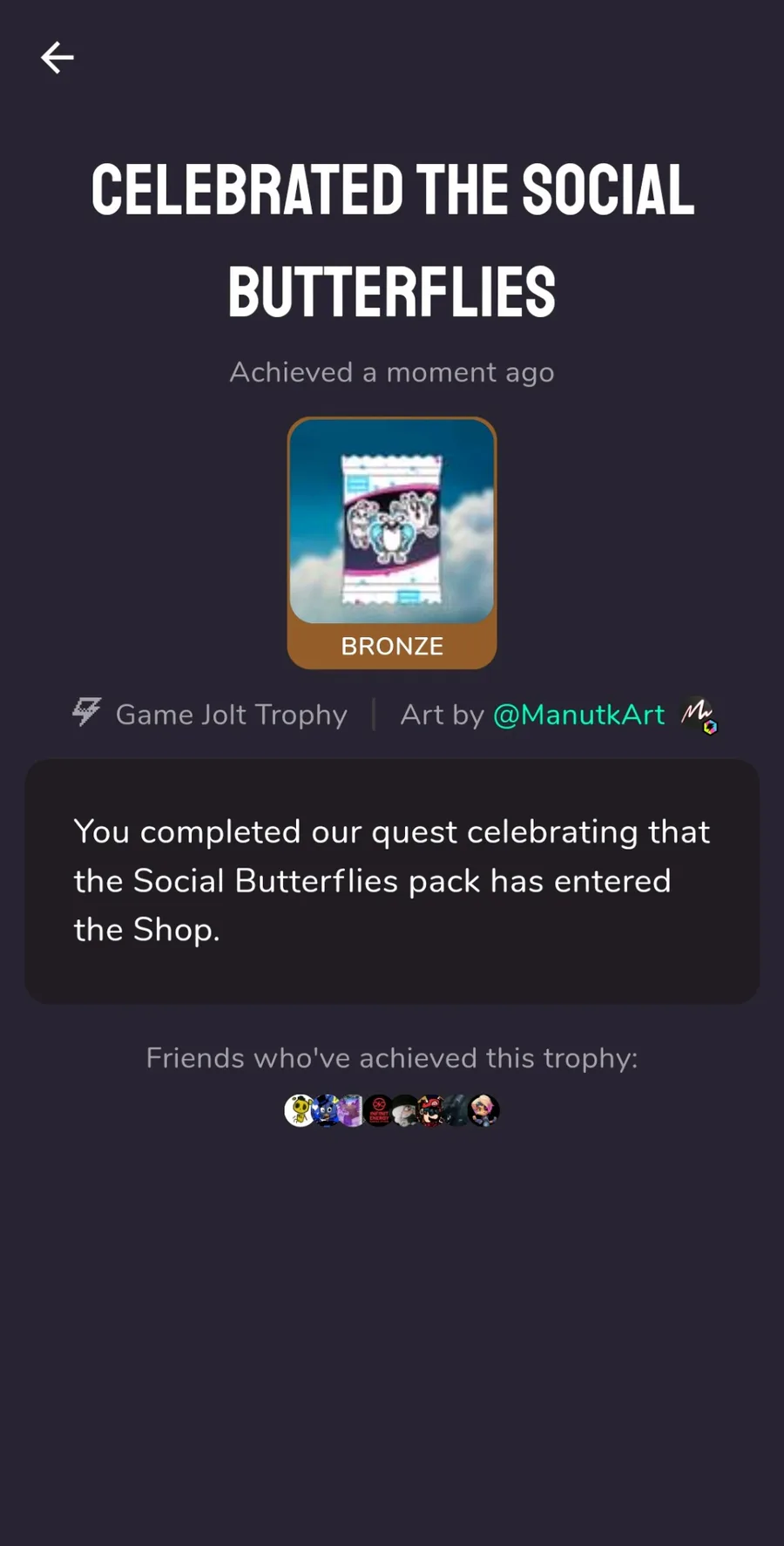View the bronze trophy image
Screen dimensions: 784x1546
392,523
